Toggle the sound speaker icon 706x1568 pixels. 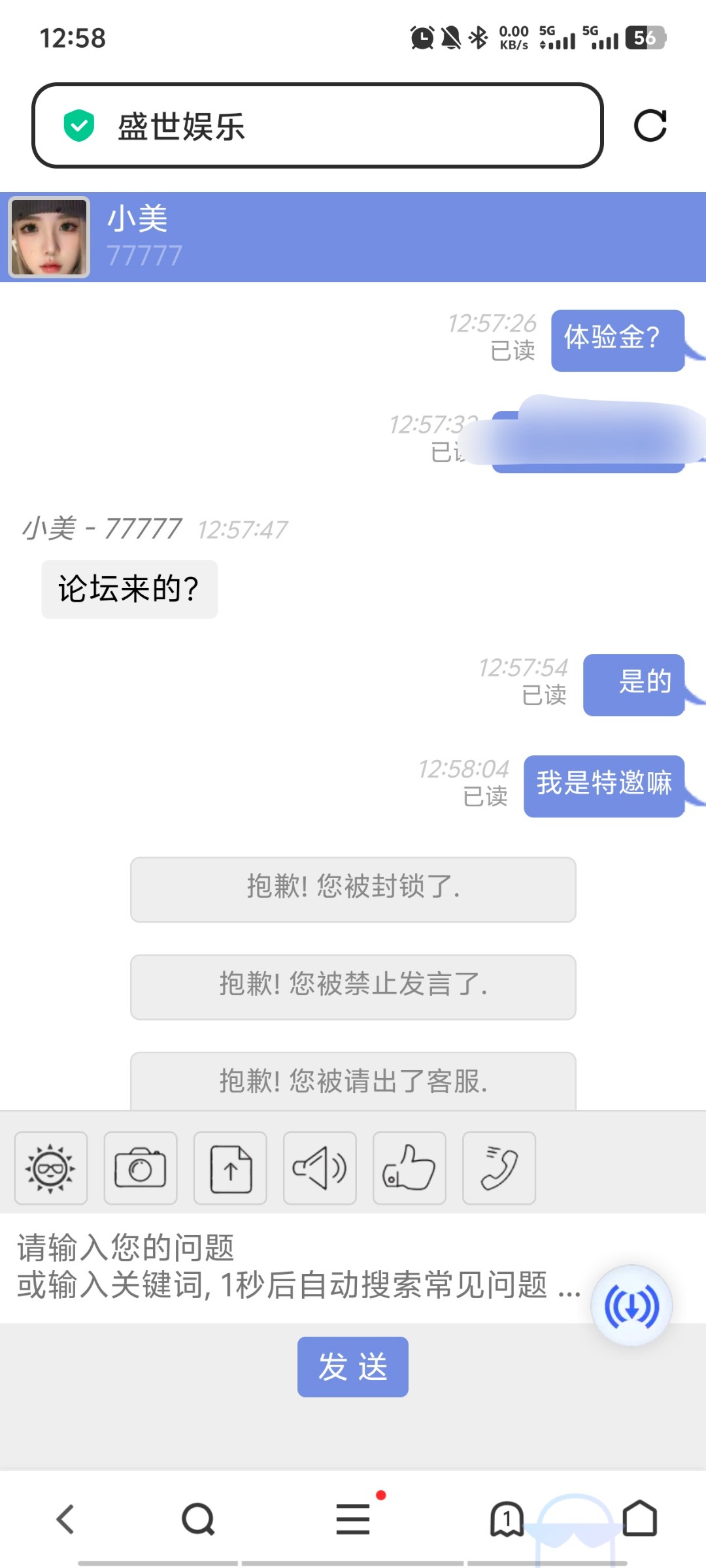point(320,1168)
